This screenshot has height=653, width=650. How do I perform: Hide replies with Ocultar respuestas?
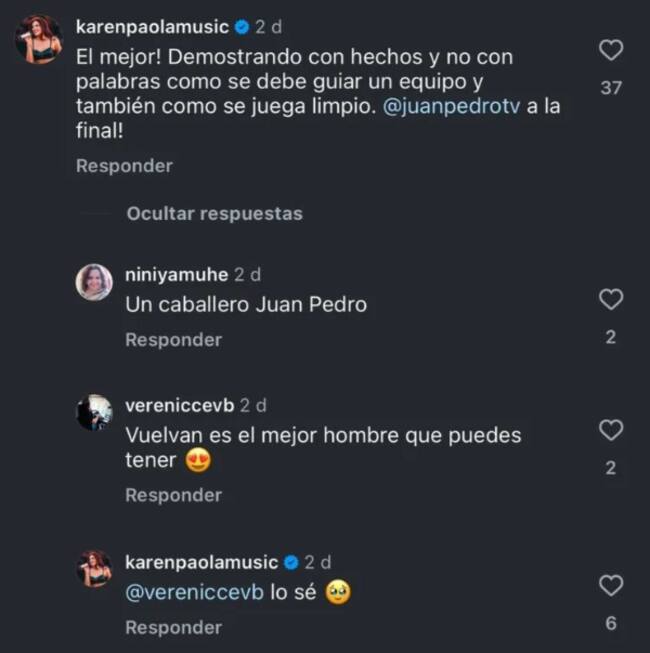[214, 214]
